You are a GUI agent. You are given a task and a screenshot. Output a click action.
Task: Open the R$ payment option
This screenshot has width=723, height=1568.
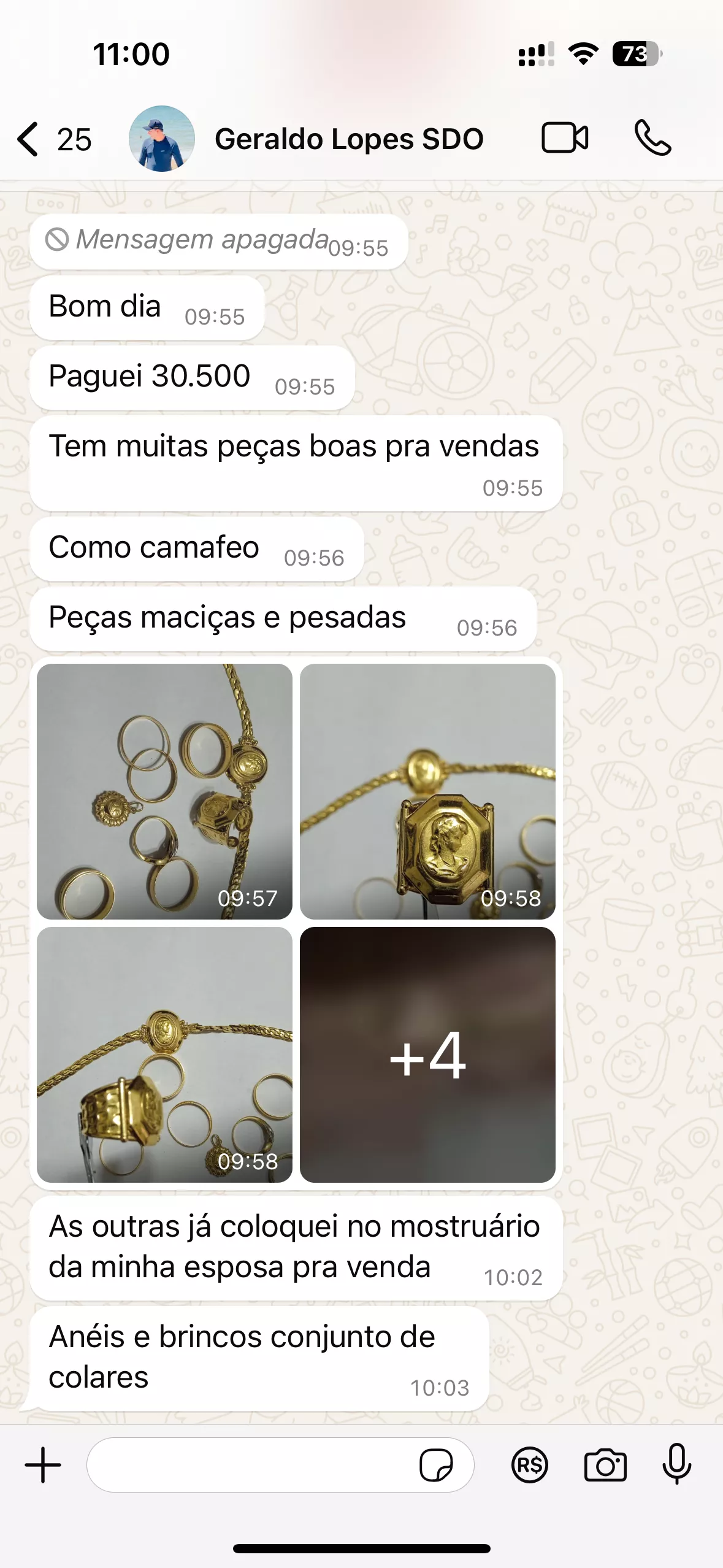click(x=529, y=1465)
